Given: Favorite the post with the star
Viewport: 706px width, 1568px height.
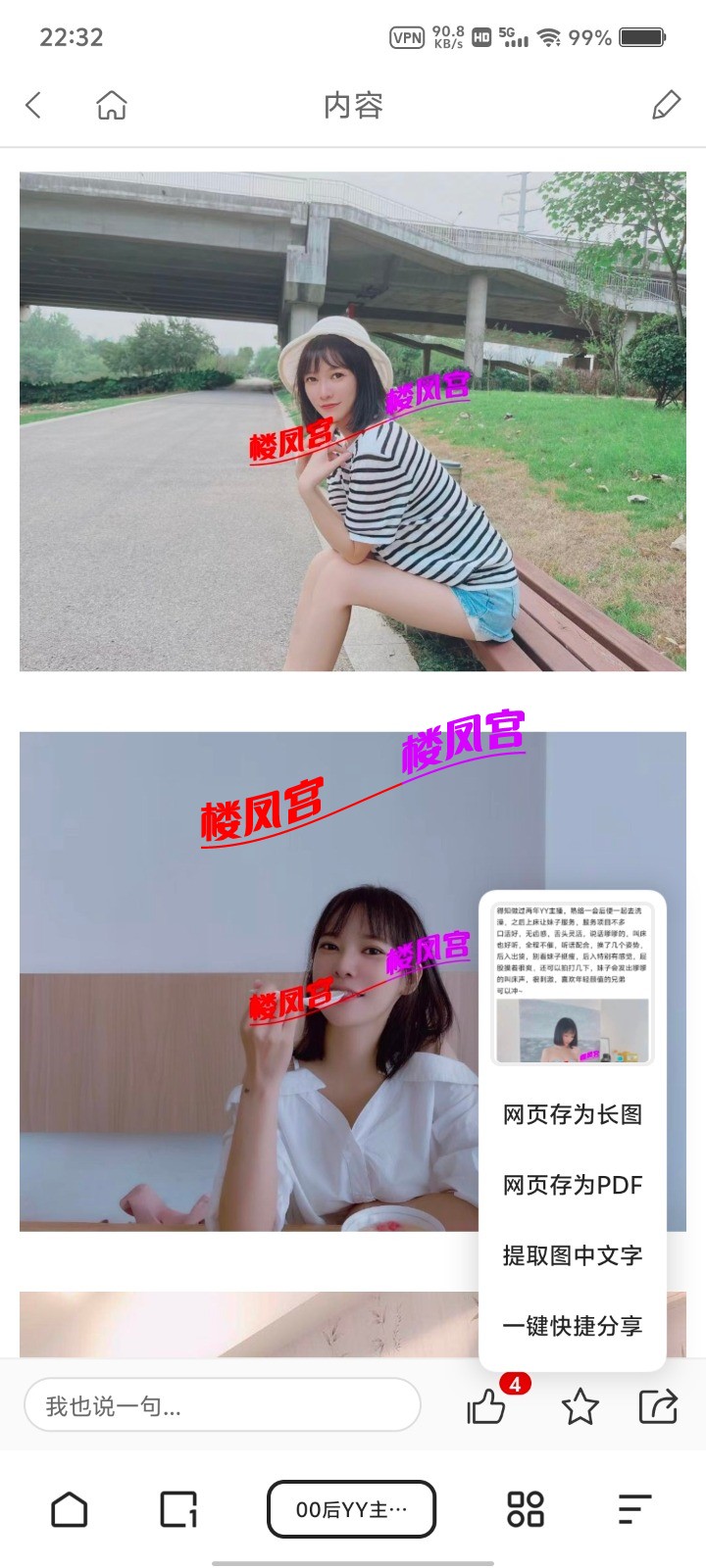Looking at the screenshot, I should (x=580, y=1407).
